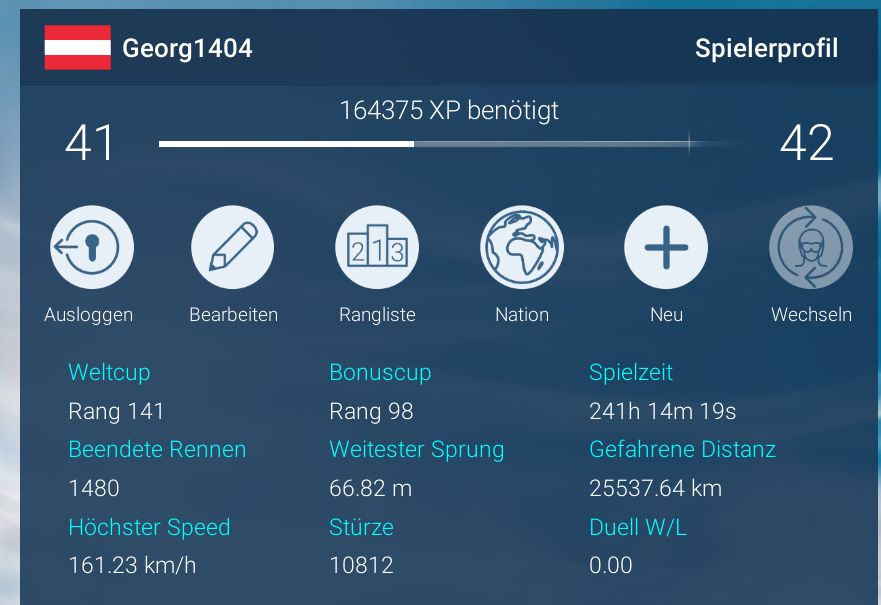Switch player using the Wechseln button
This screenshot has height=605, width=881.
point(811,247)
